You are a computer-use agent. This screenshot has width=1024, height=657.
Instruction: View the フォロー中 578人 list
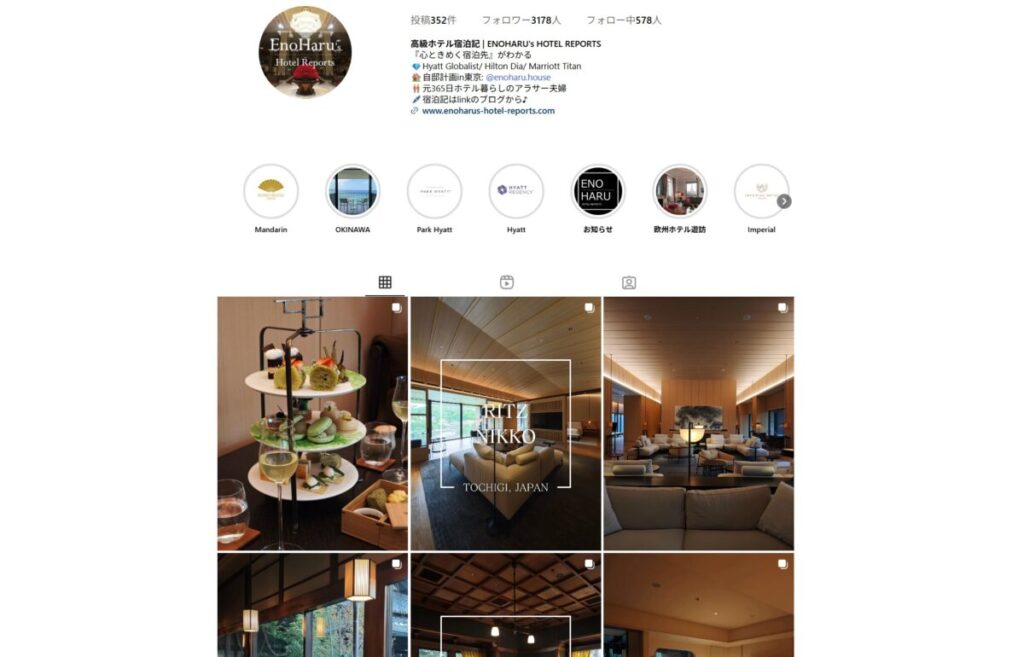[624, 20]
